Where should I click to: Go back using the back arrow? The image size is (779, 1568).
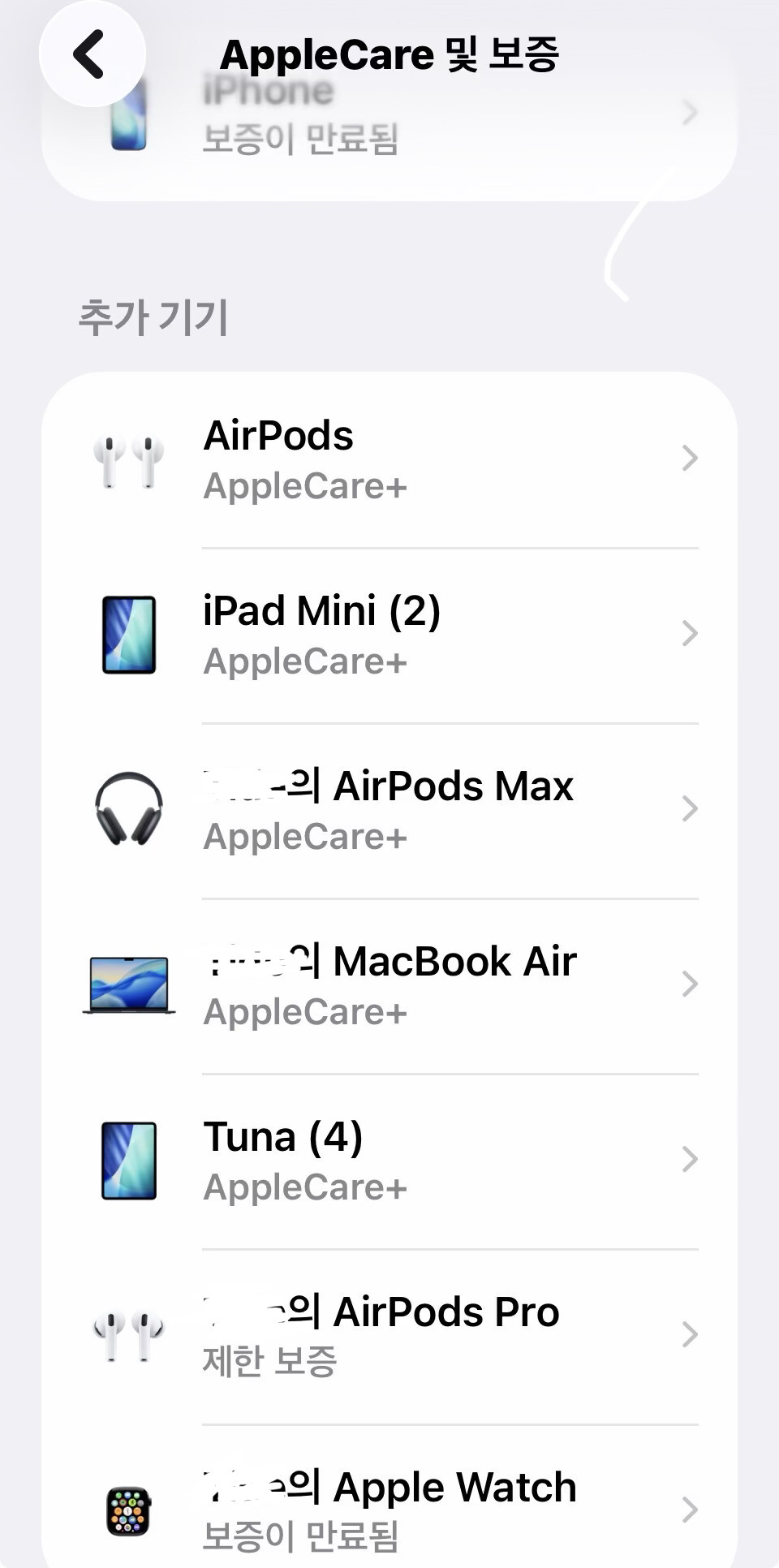92,54
